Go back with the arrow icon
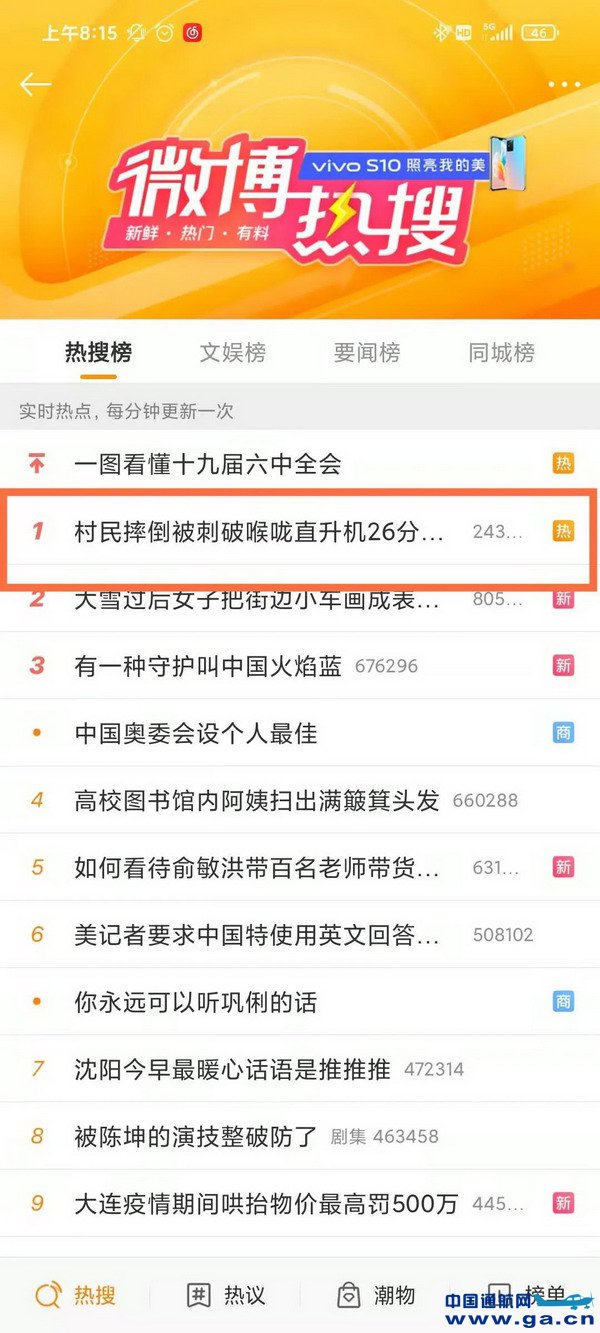The height and width of the screenshot is (1333, 600). (x=35, y=85)
